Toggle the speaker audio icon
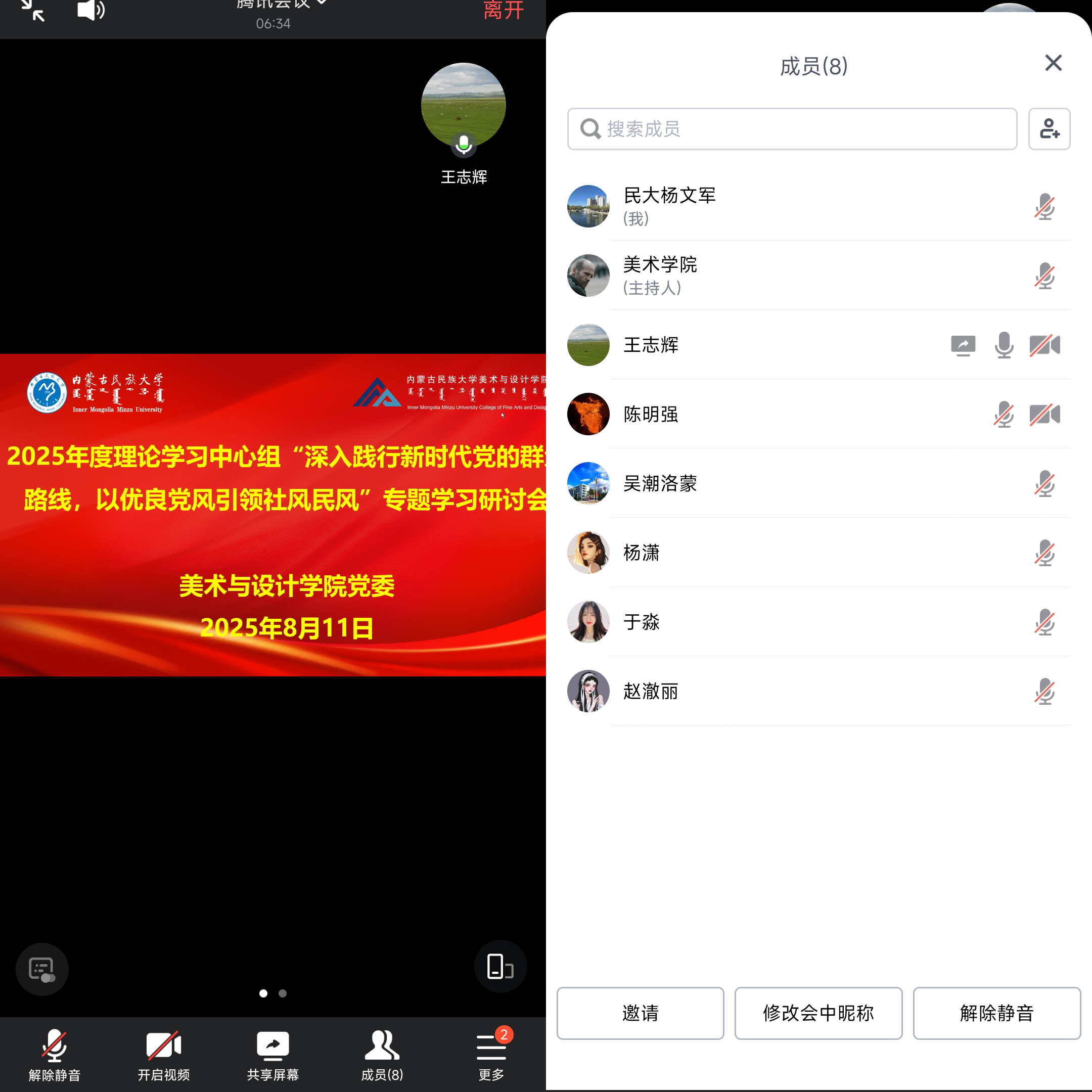This screenshot has width=1092, height=1092. (x=91, y=10)
